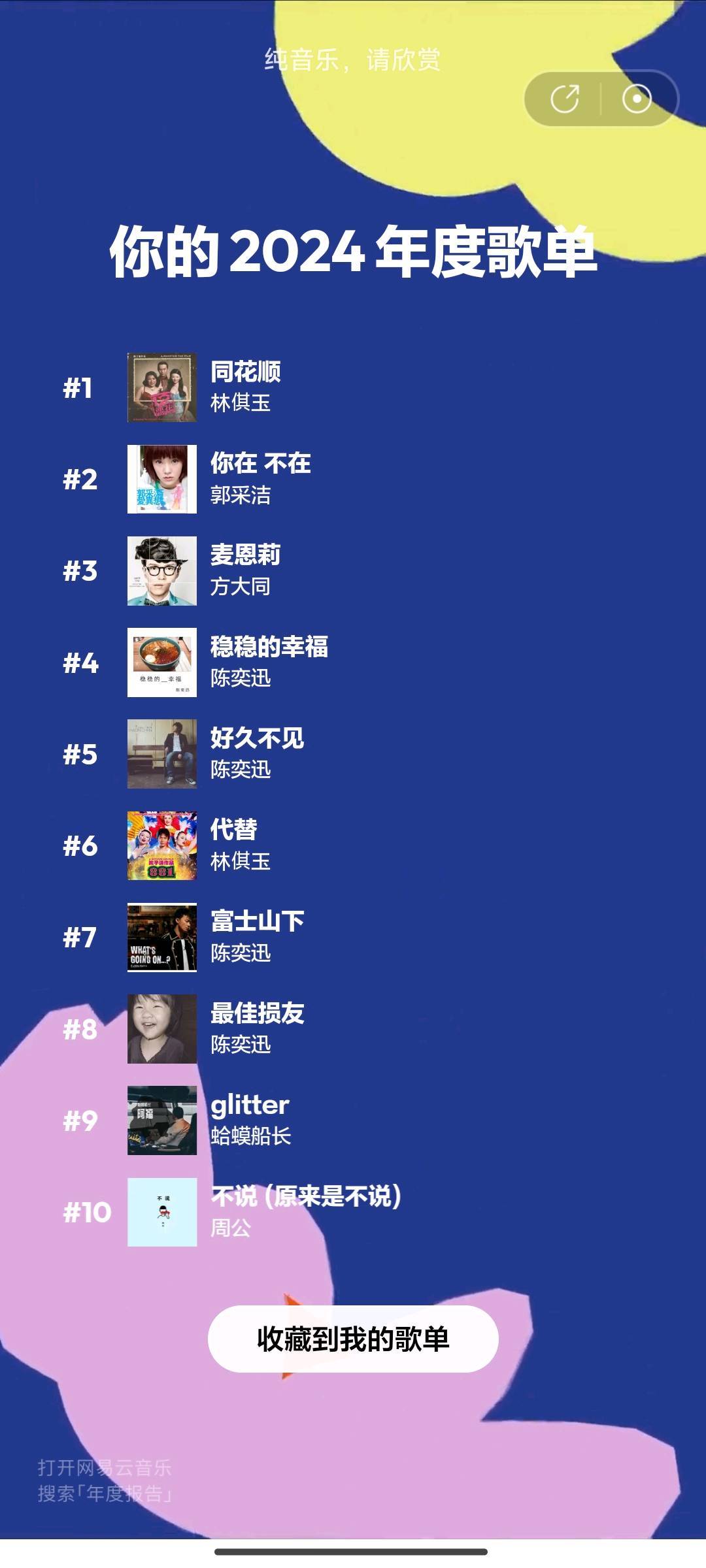Choose the song 好久不见
The height and width of the screenshot is (1568, 706).
click(x=256, y=753)
